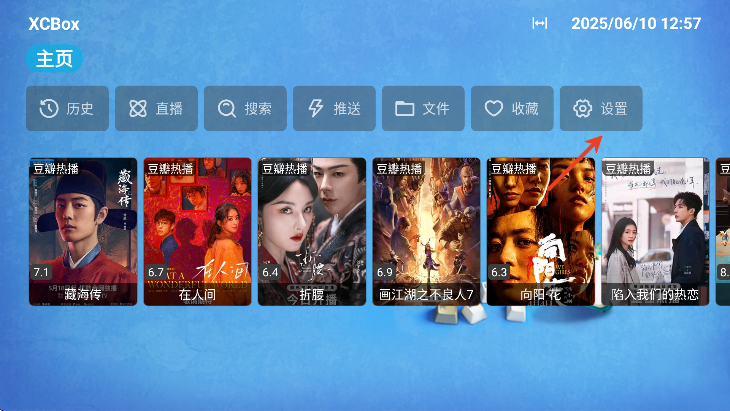Open the 画江湖之不良人7 card
The height and width of the screenshot is (411, 730).
426,231
